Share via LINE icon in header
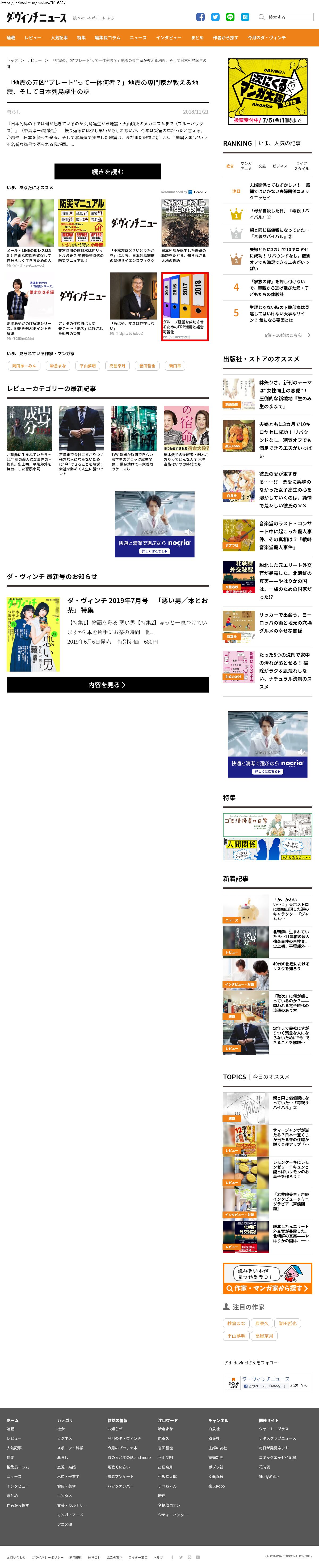This screenshot has width=319, height=1568. point(230,17)
